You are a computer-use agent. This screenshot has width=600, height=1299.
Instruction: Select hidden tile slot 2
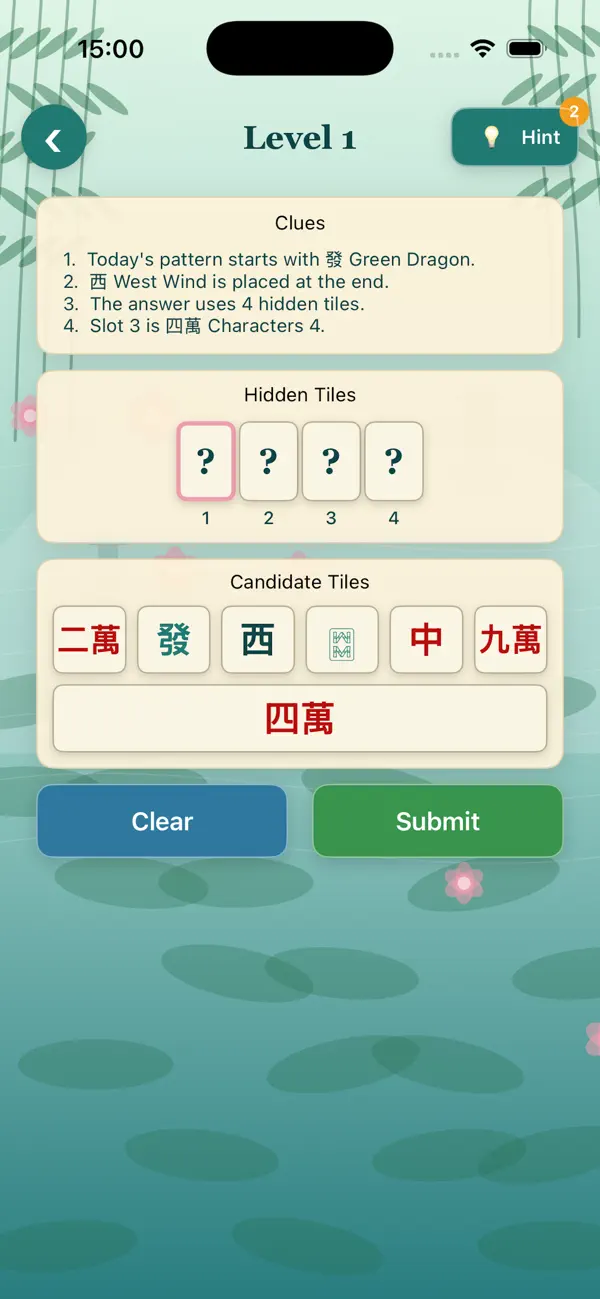(268, 461)
